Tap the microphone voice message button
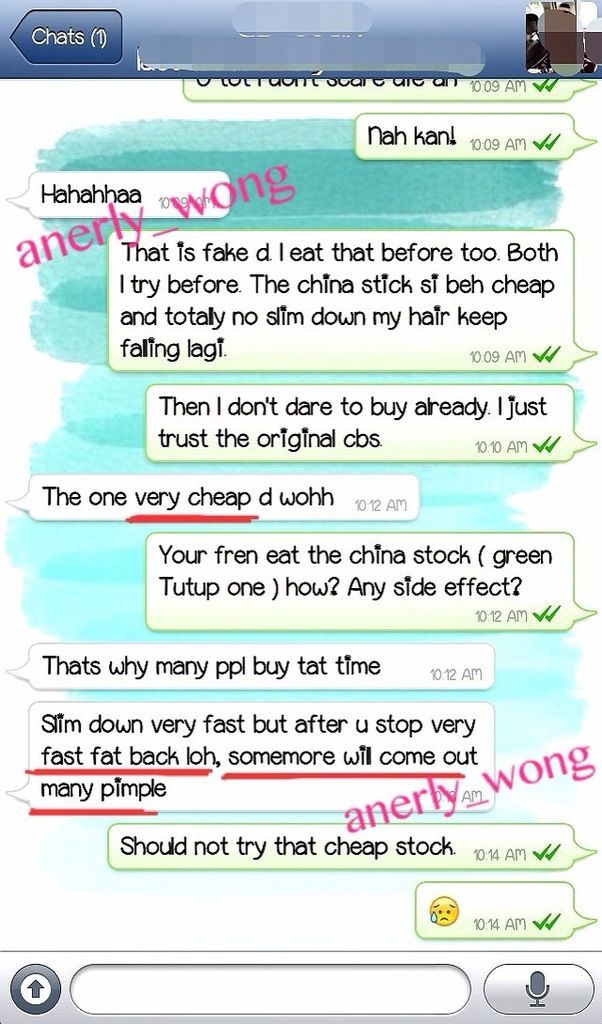 tap(538, 989)
